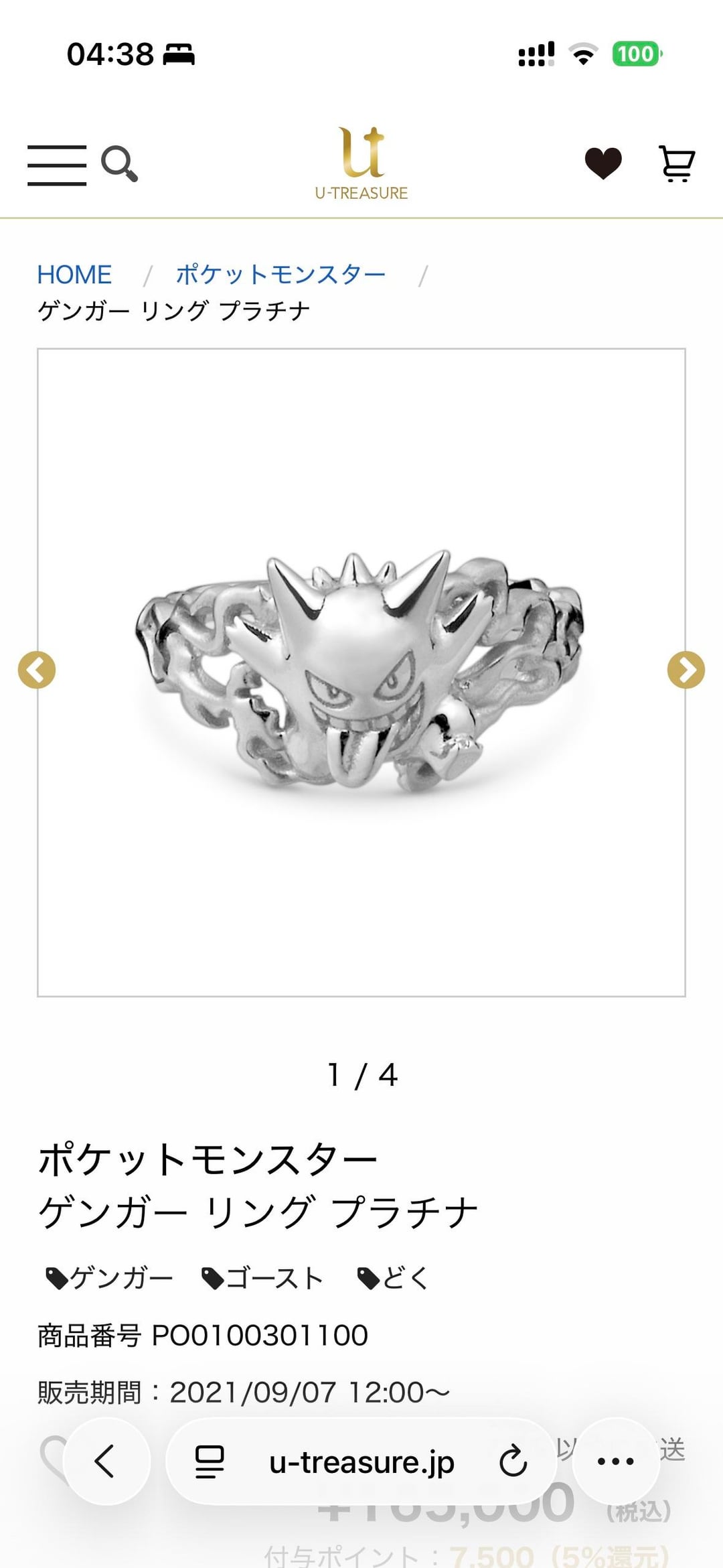Select the ゴースト tag
Image resolution: width=723 pixels, height=1568 pixels.
tap(263, 1279)
